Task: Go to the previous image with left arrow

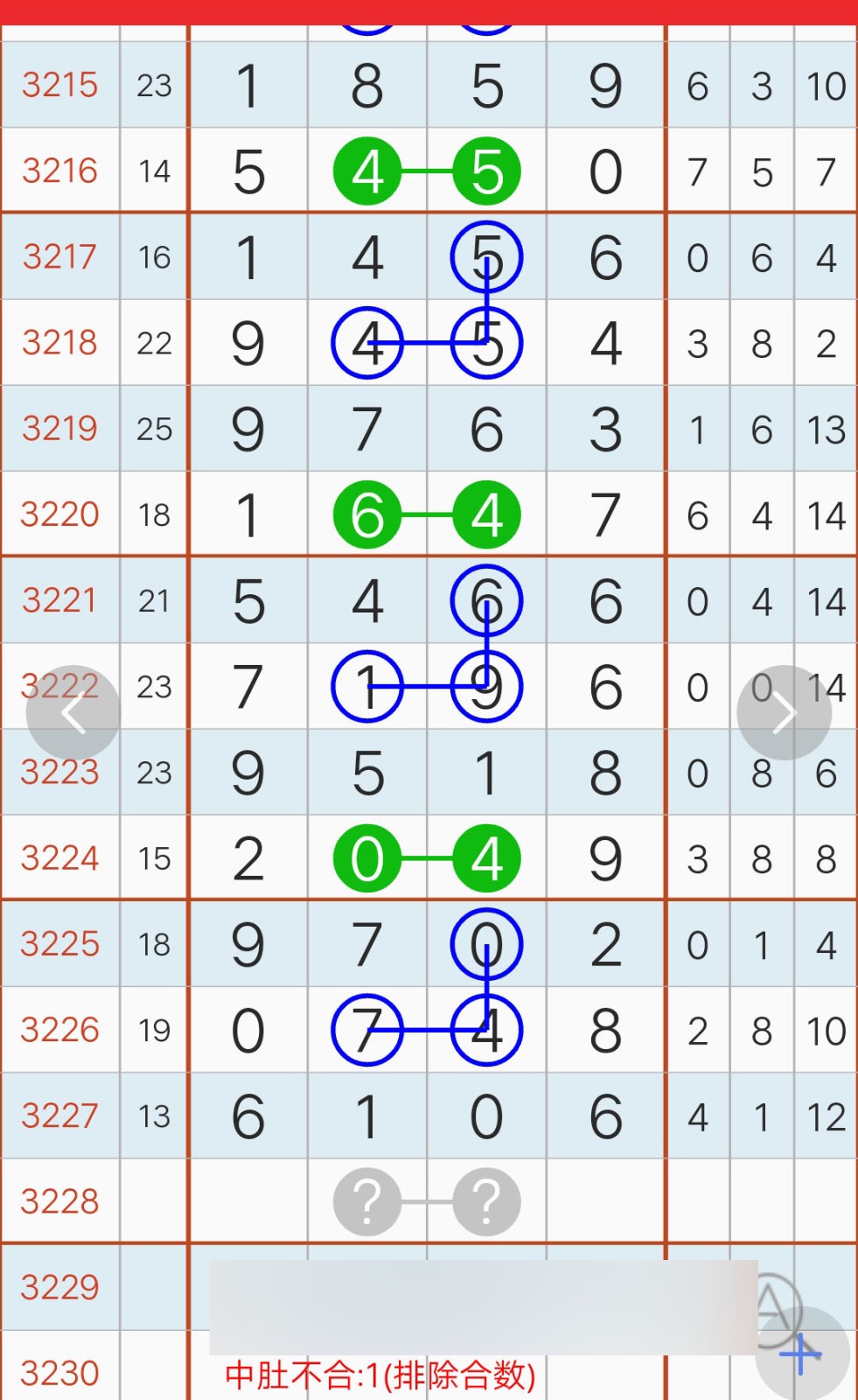Action: click(x=73, y=712)
